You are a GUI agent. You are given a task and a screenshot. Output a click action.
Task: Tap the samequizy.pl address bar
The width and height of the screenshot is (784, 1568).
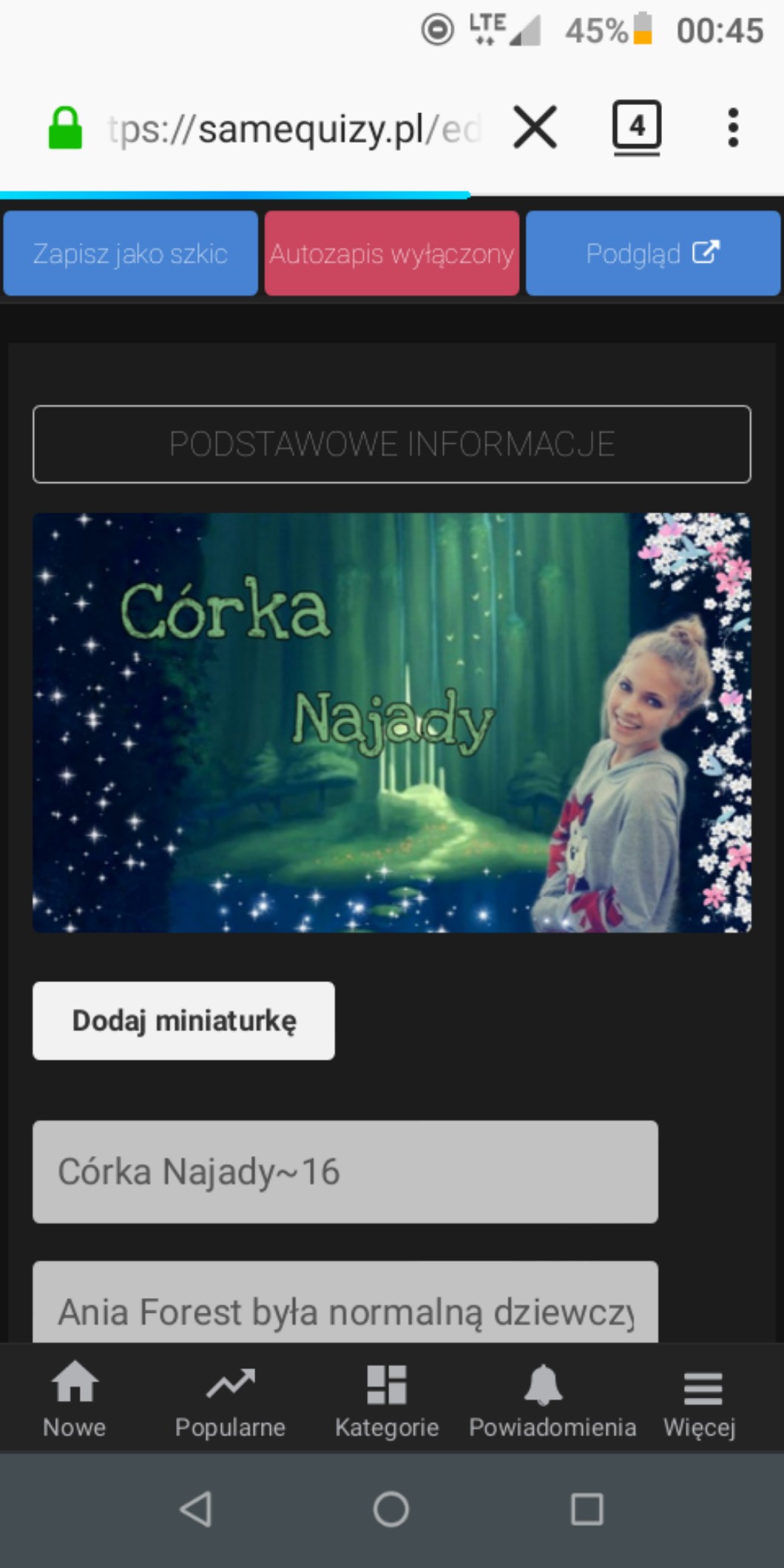(x=296, y=129)
